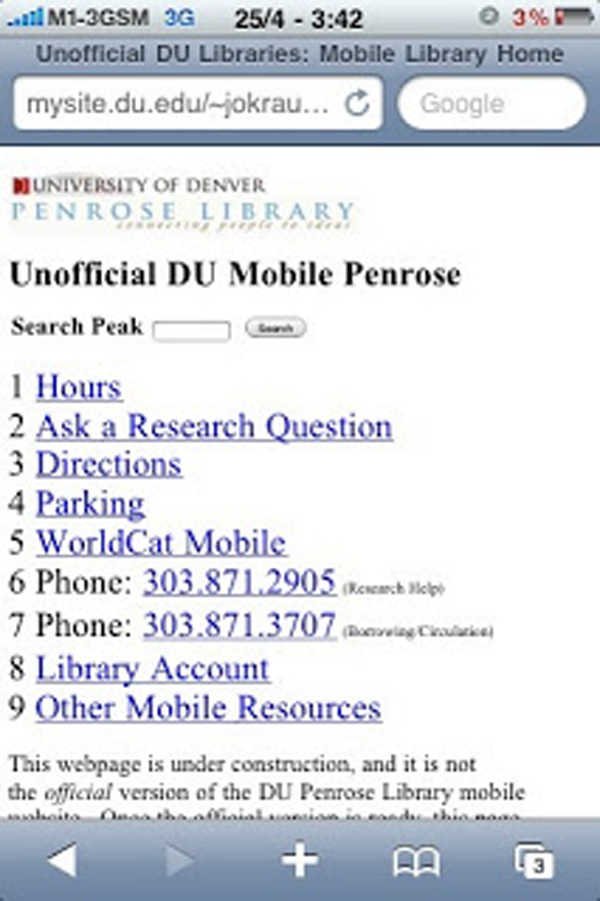600x901 pixels.
Task: Tap the plus icon to add bookmark
Action: [x=299, y=860]
